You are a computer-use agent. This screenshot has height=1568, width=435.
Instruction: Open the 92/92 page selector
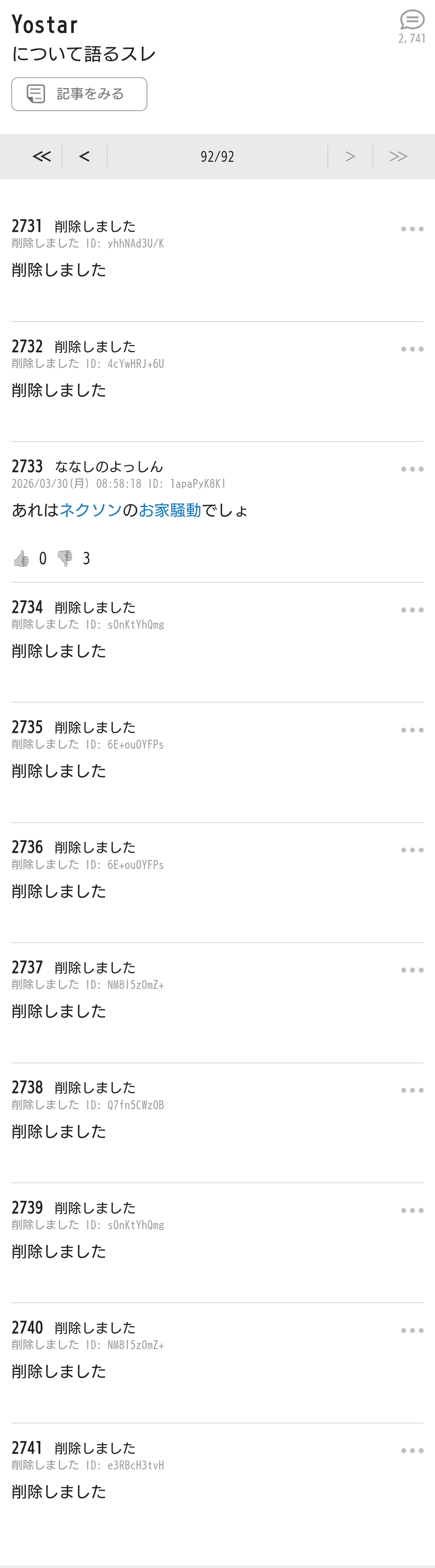coord(217,157)
